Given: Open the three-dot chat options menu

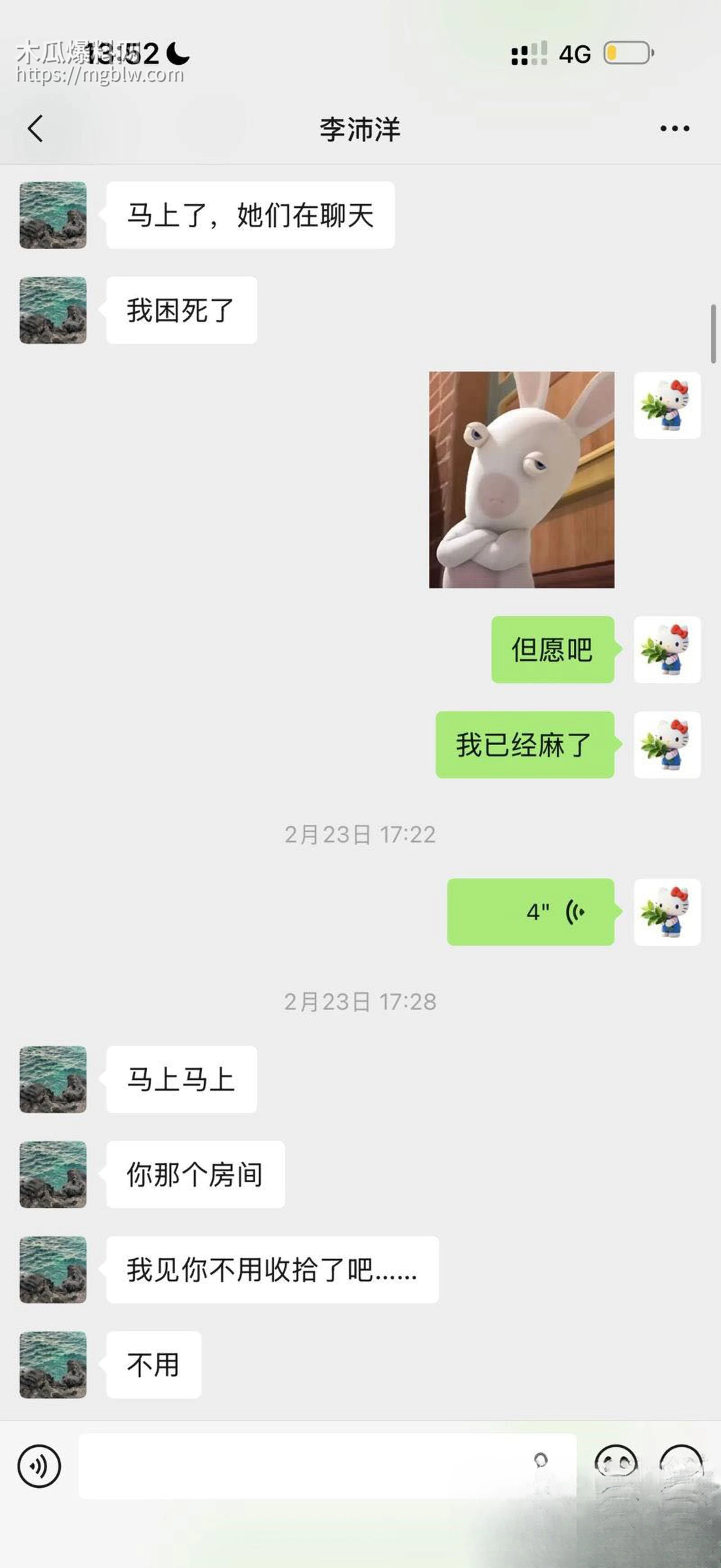Looking at the screenshot, I should pyautogui.click(x=674, y=128).
